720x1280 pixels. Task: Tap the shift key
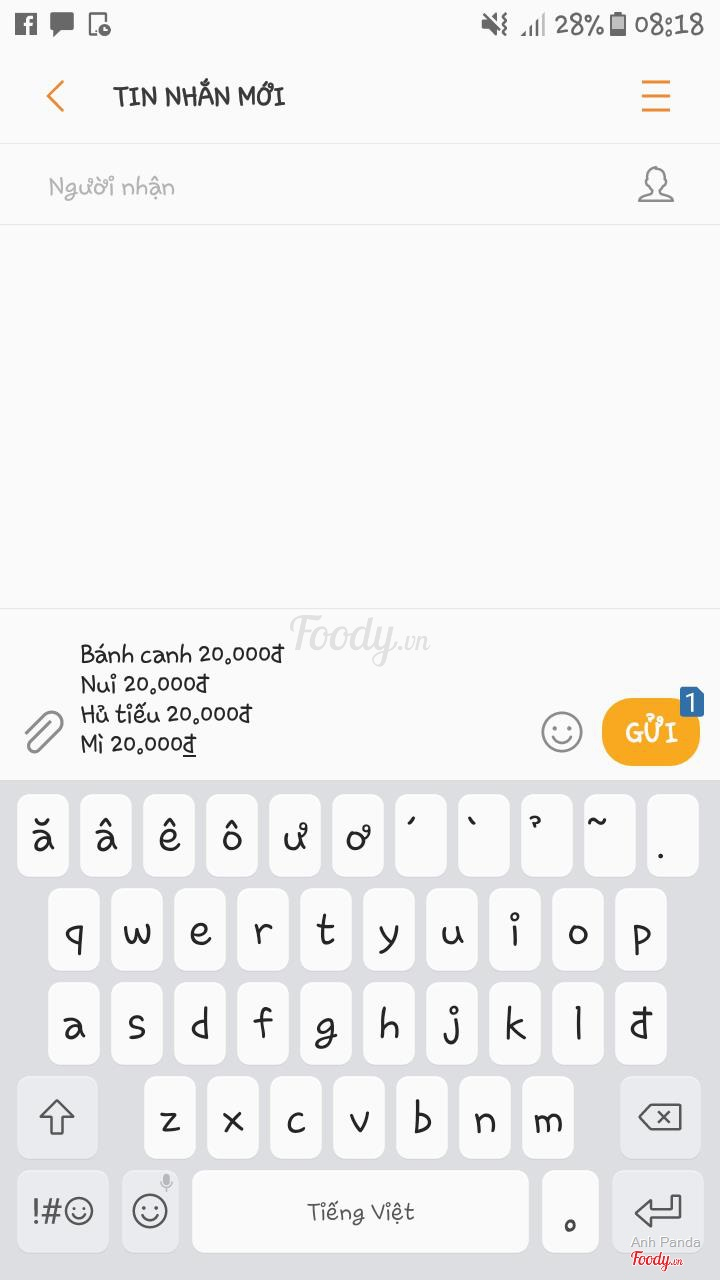pos(57,1117)
